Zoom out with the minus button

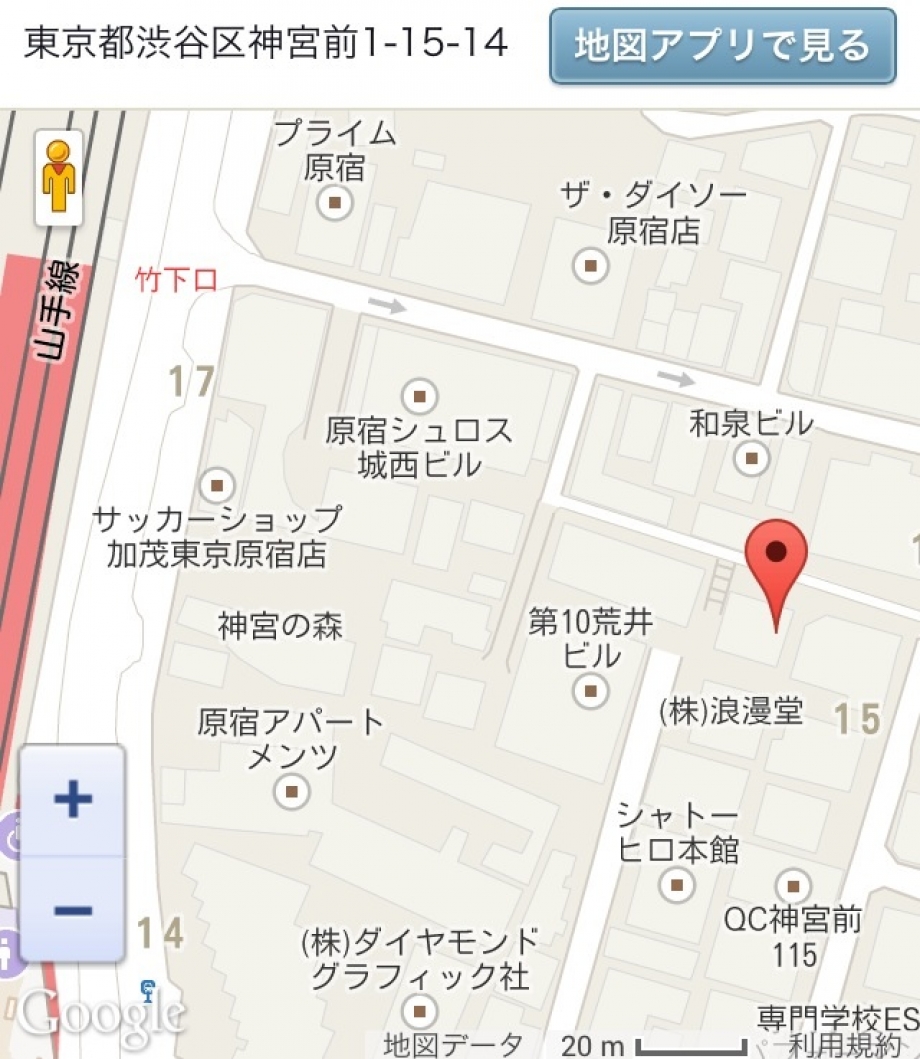coord(73,910)
